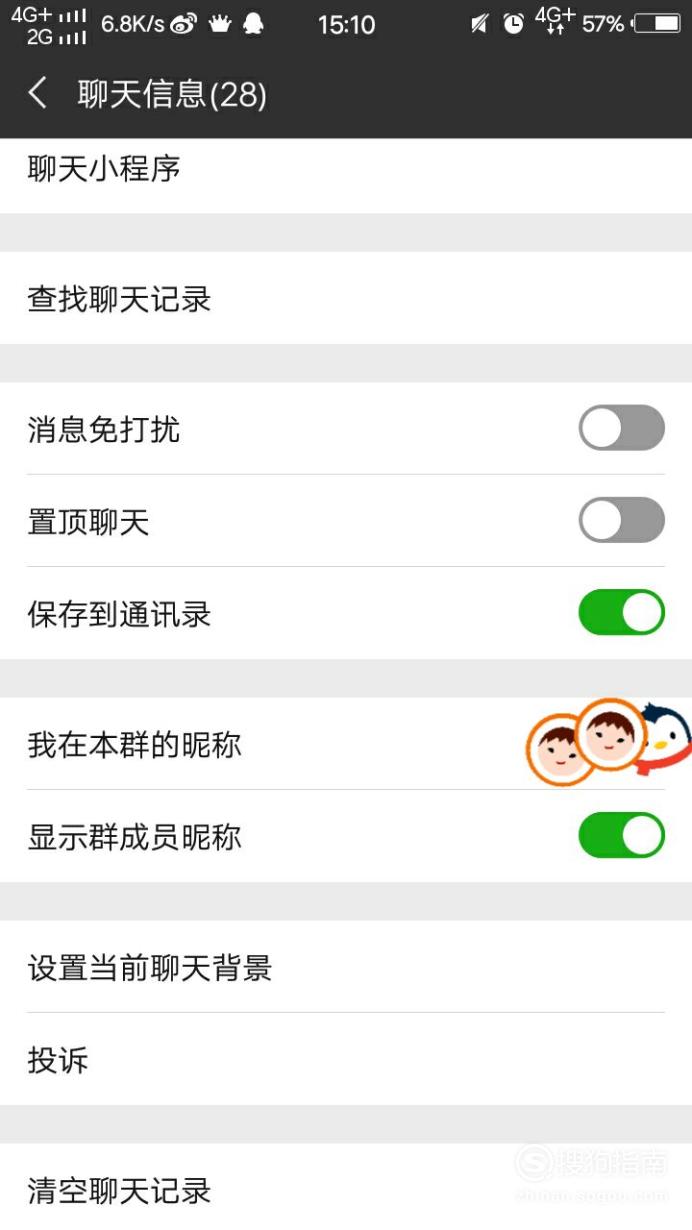The width and height of the screenshot is (692, 1230).
Task: Tap 投诉 to report group
Action: (346, 1059)
